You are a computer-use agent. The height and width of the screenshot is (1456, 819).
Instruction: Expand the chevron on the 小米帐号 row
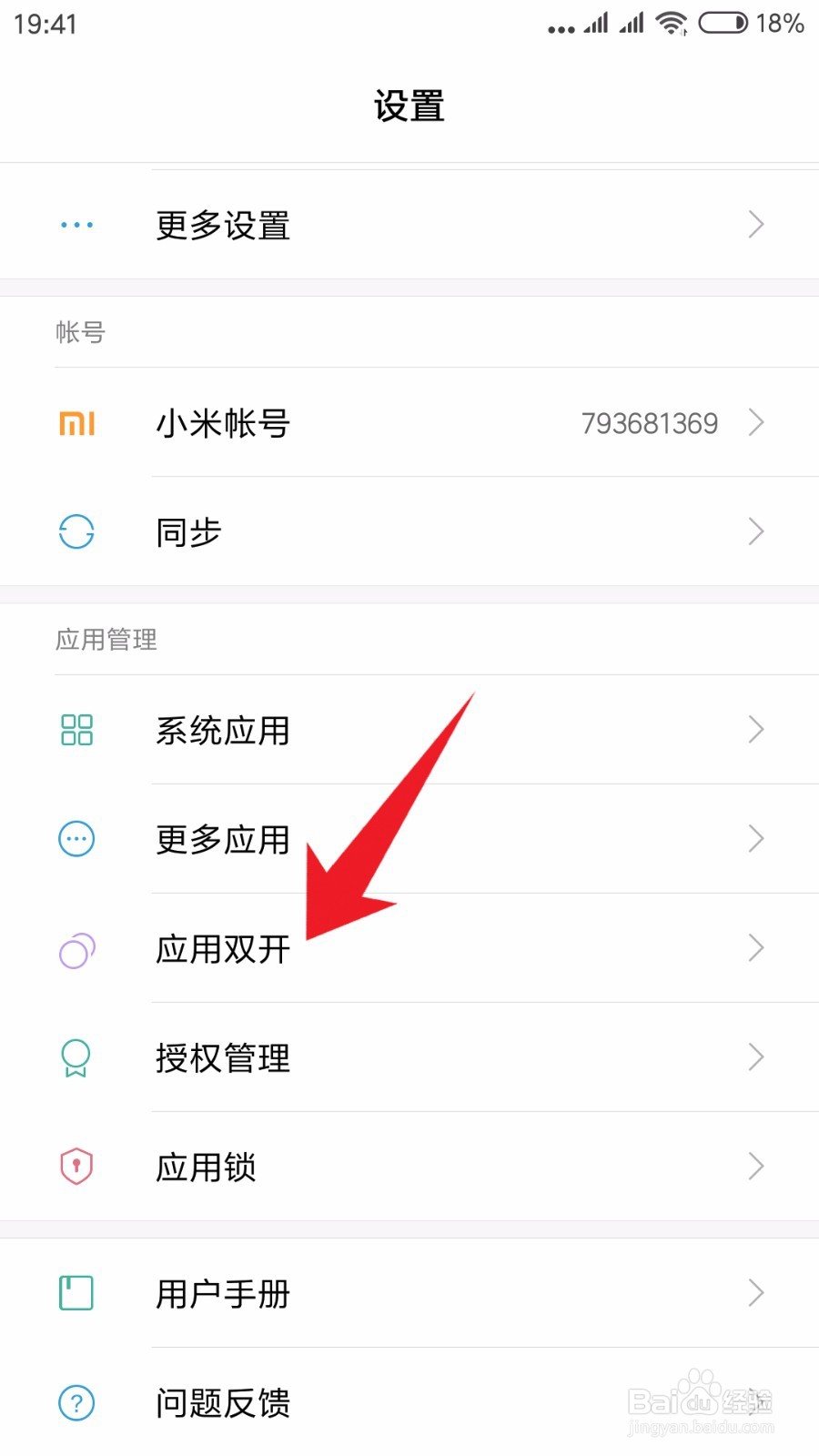(x=756, y=423)
